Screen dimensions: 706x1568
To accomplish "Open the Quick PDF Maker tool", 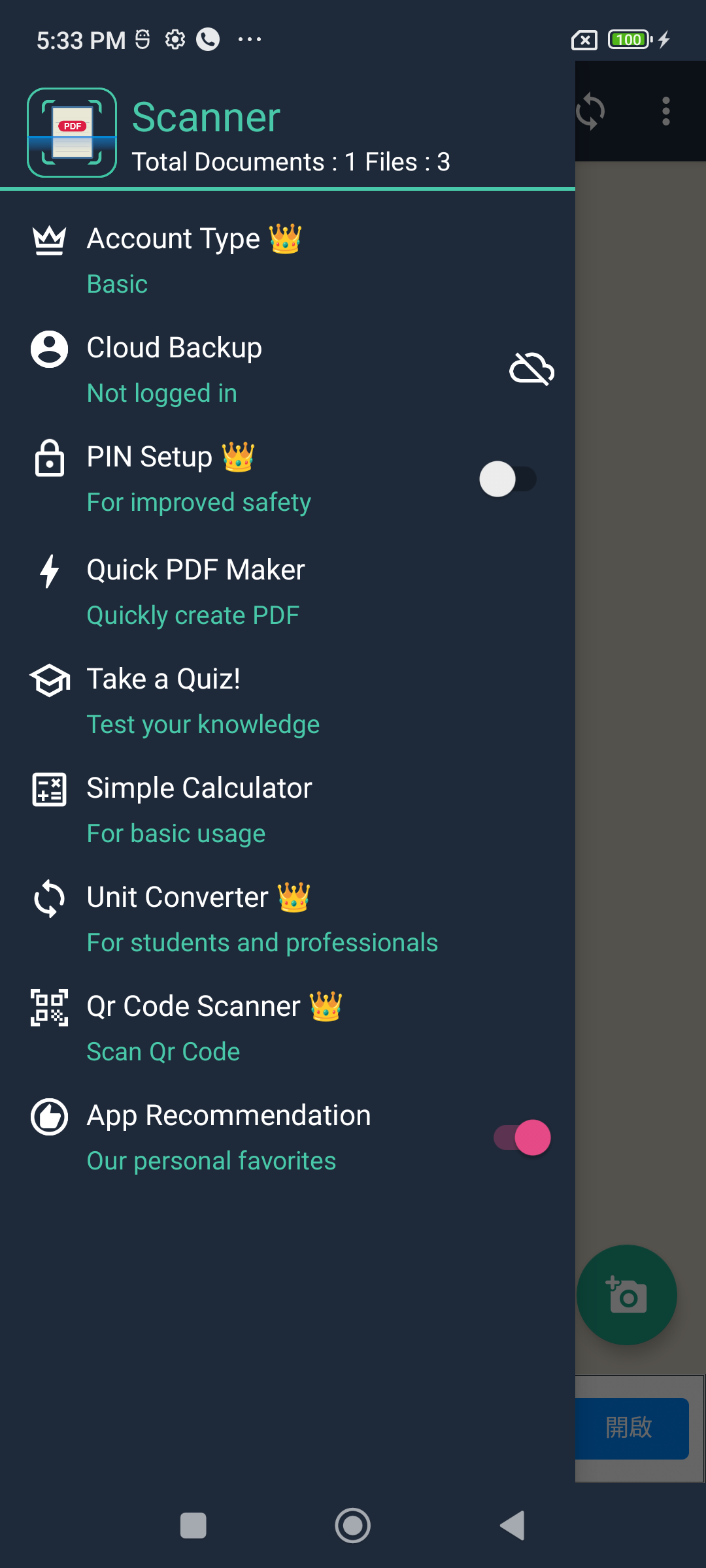I will (x=195, y=569).
